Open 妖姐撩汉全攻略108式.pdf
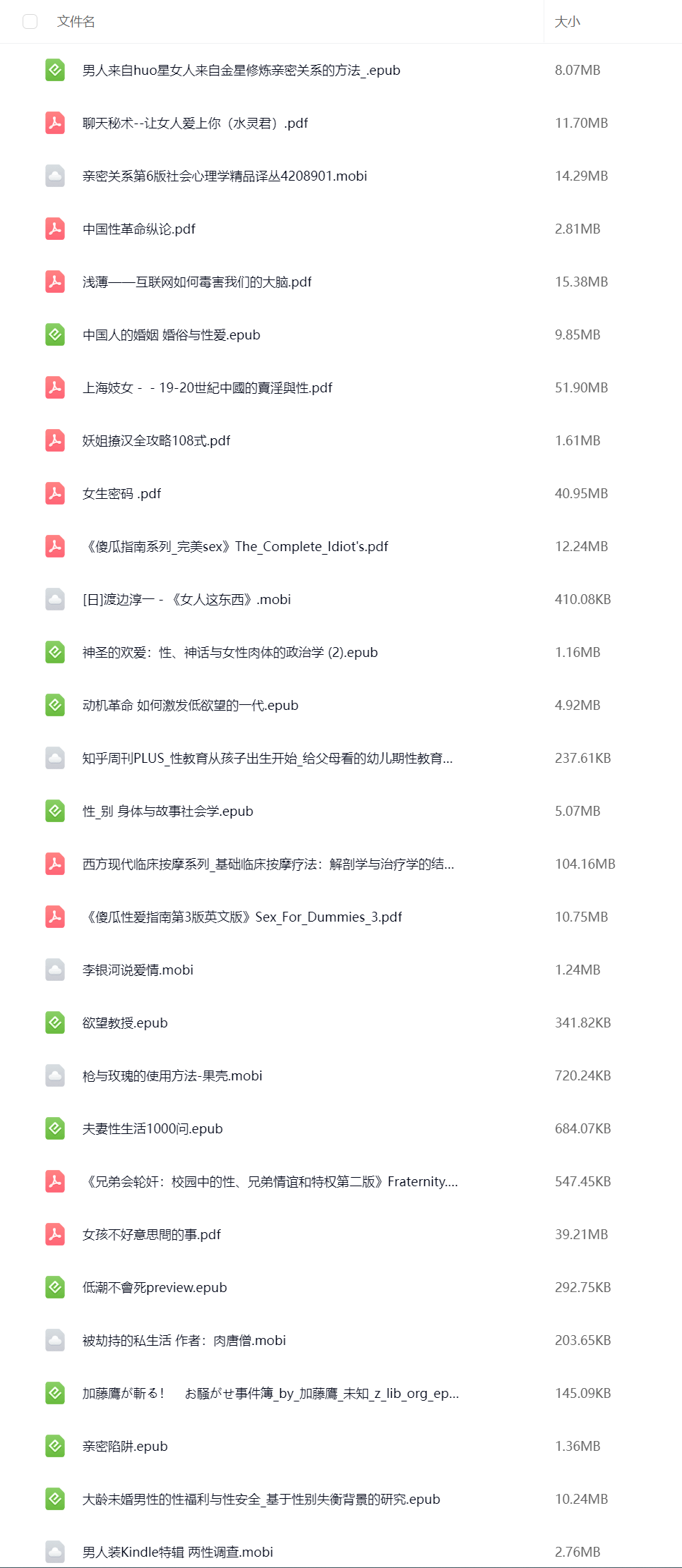 click(x=156, y=441)
